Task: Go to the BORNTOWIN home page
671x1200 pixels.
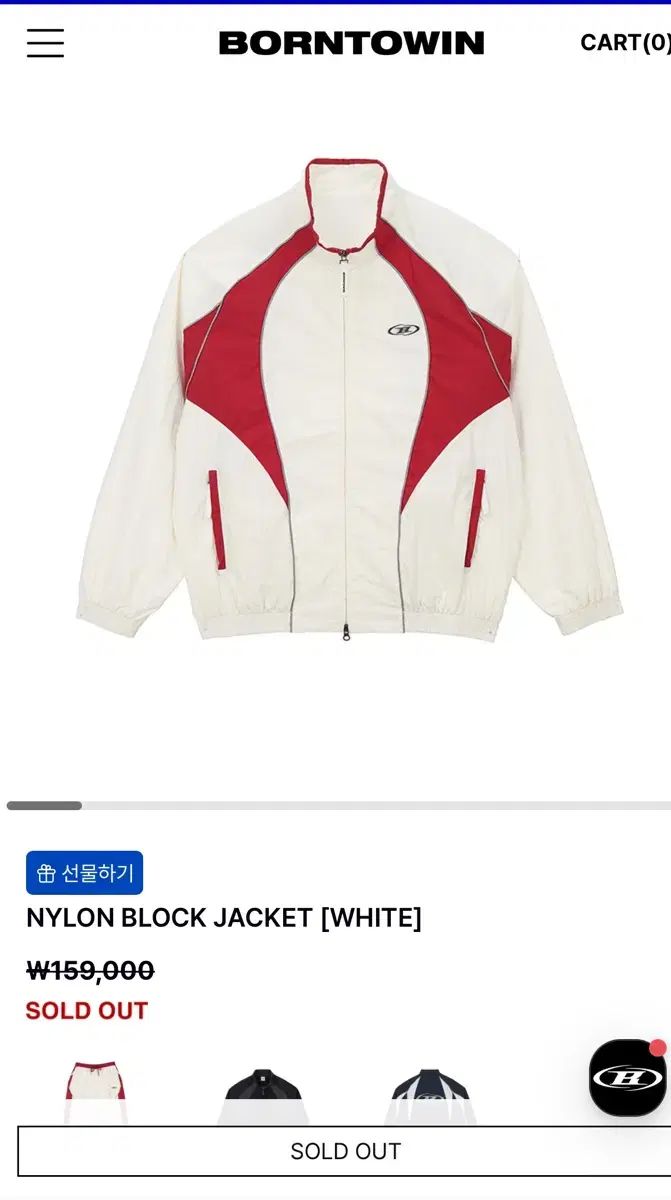Action: click(x=351, y=43)
